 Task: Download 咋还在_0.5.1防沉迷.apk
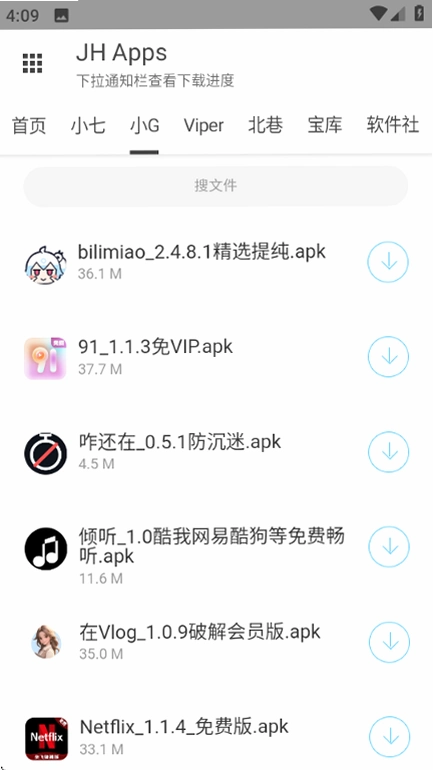coord(389,452)
